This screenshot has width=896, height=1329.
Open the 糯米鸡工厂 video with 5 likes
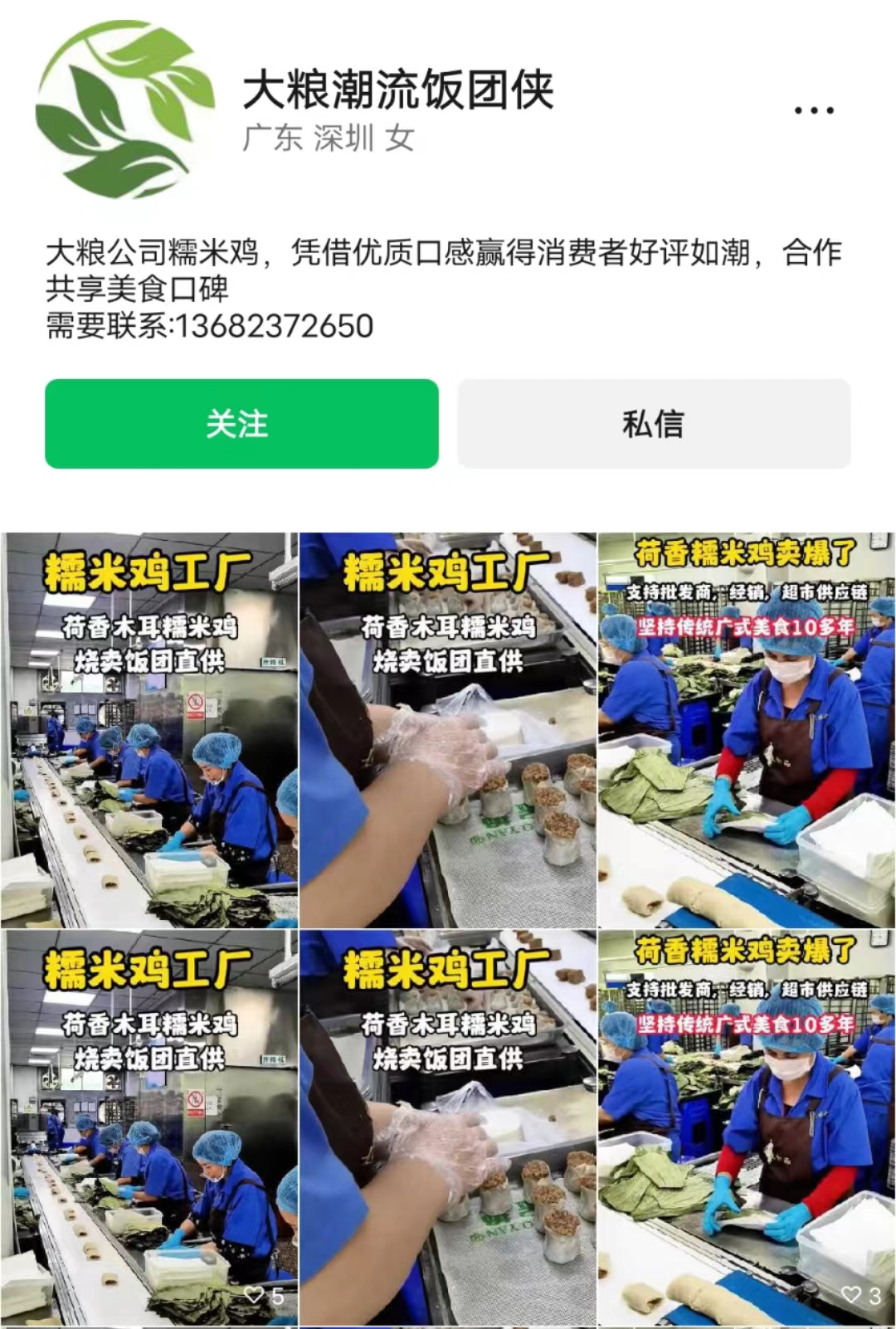(149, 1127)
